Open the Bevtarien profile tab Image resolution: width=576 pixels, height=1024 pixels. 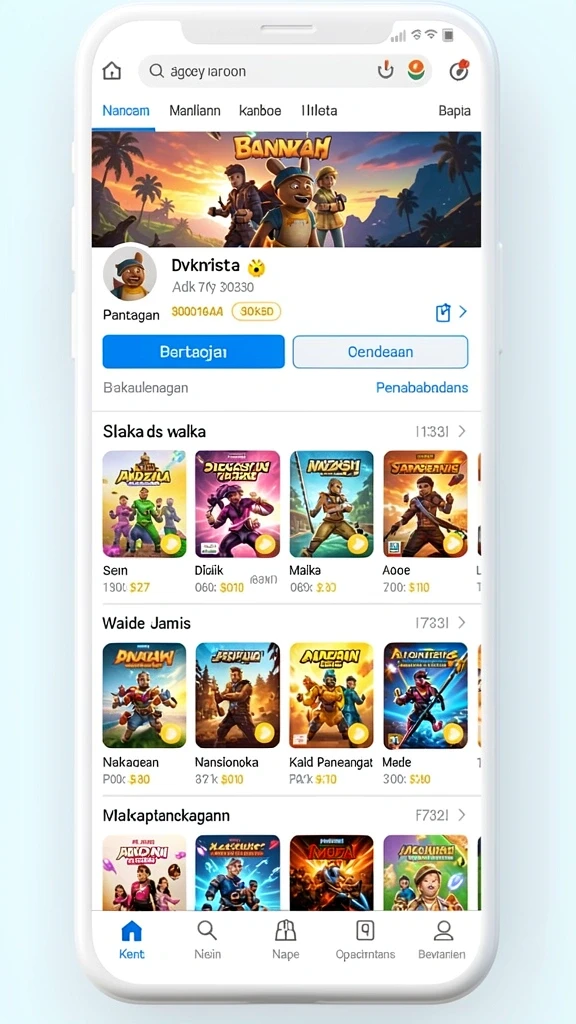click(442, 940)
